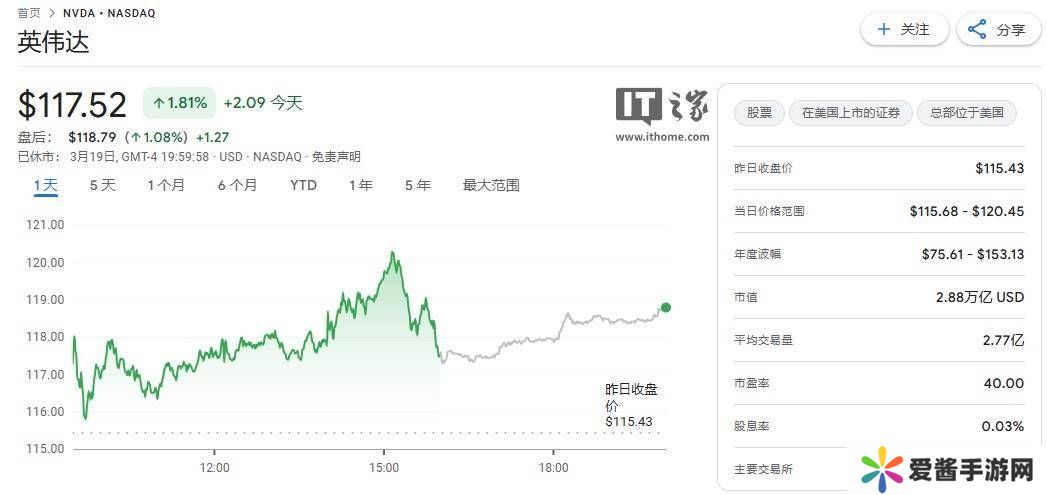This screenshot has height=495, width=1047.
Task: Open the 免责声明 disclaimer link
Action: 336,157
